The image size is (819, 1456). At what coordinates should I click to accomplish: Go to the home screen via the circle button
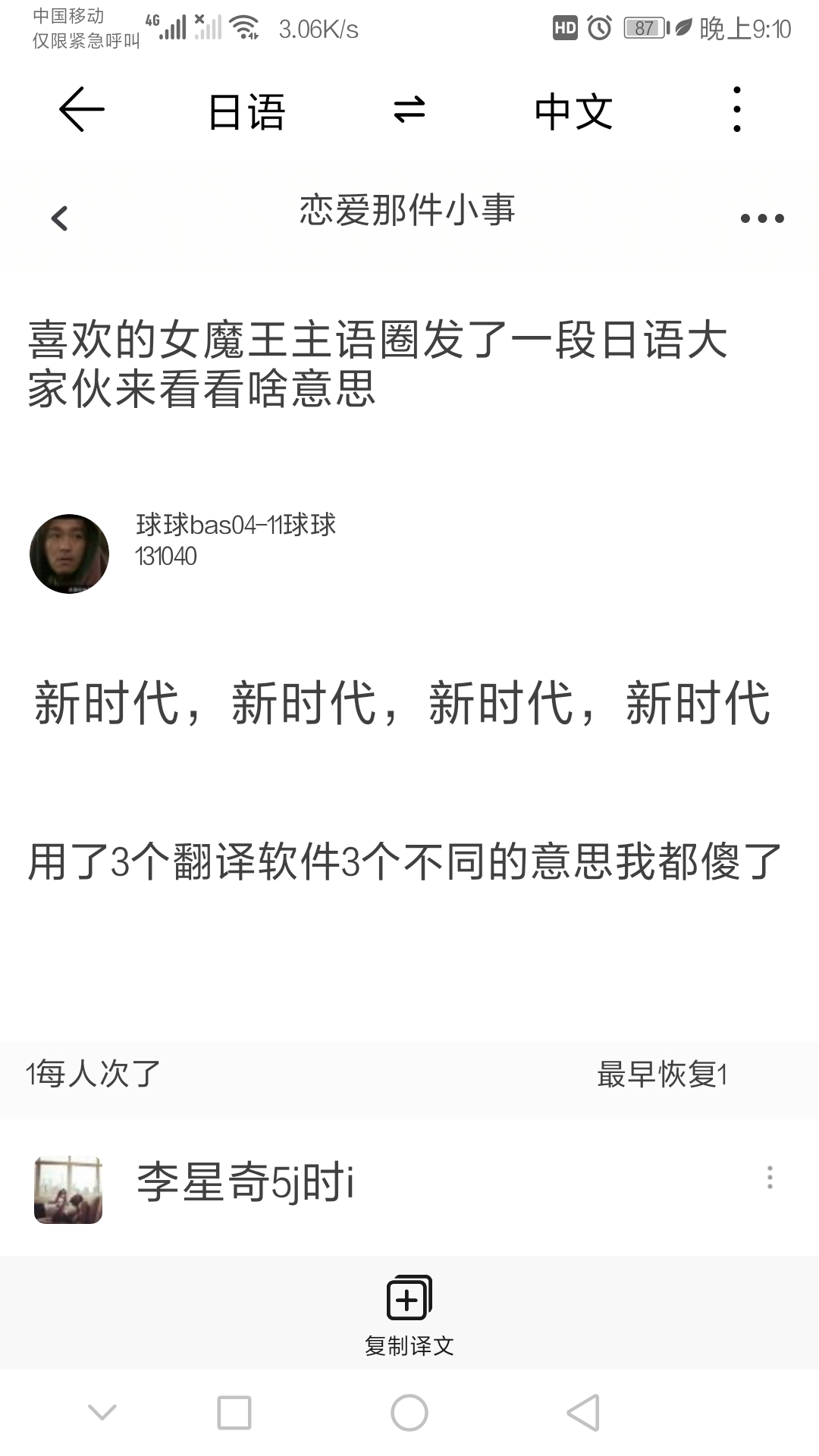(409, 1413)
